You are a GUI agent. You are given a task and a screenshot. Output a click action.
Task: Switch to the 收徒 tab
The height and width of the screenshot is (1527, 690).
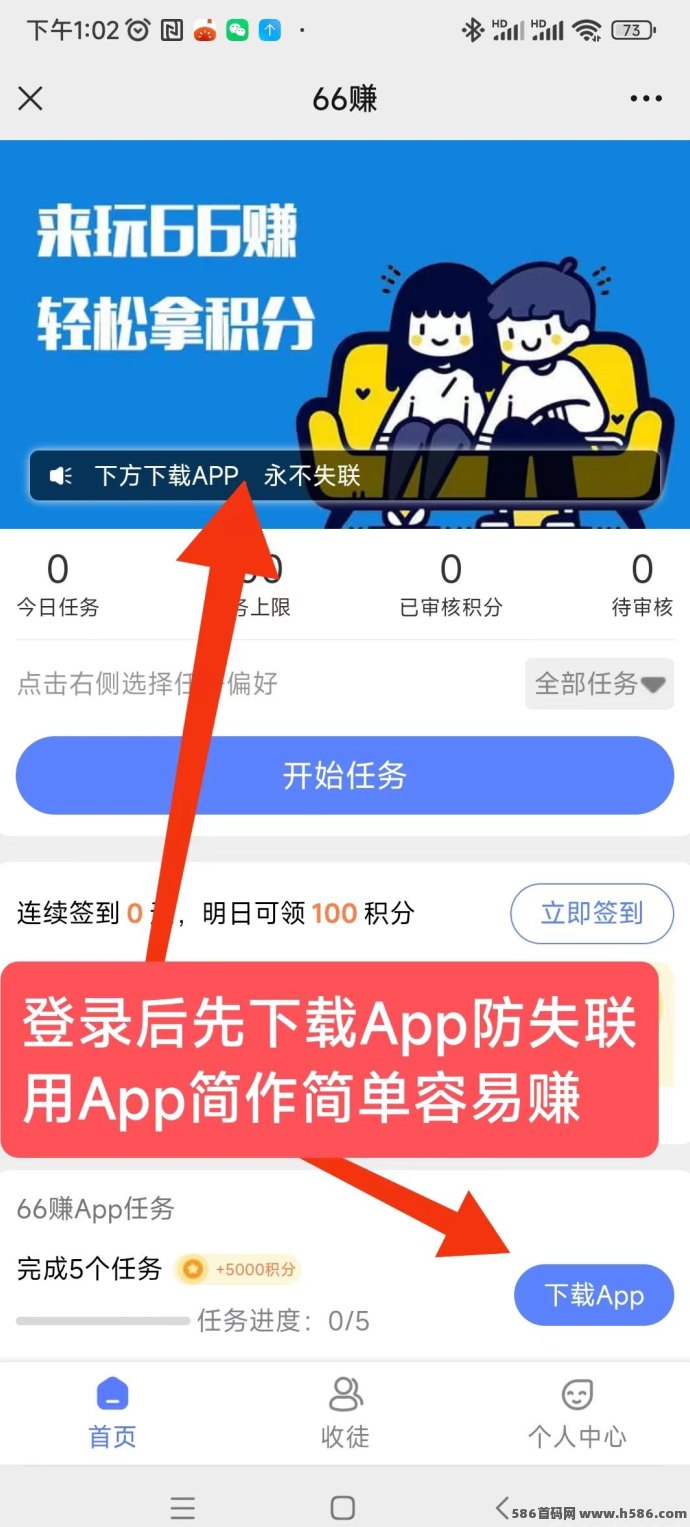click(x=345, y=1414)
